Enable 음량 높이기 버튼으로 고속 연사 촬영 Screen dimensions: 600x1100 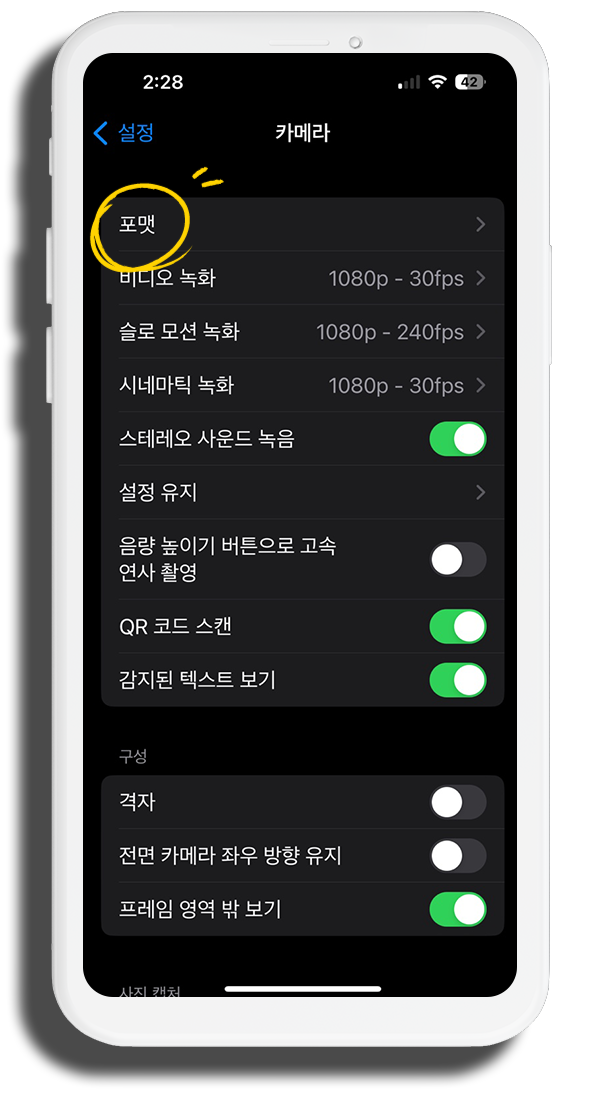pyautogui.click(x=458, y=560)
